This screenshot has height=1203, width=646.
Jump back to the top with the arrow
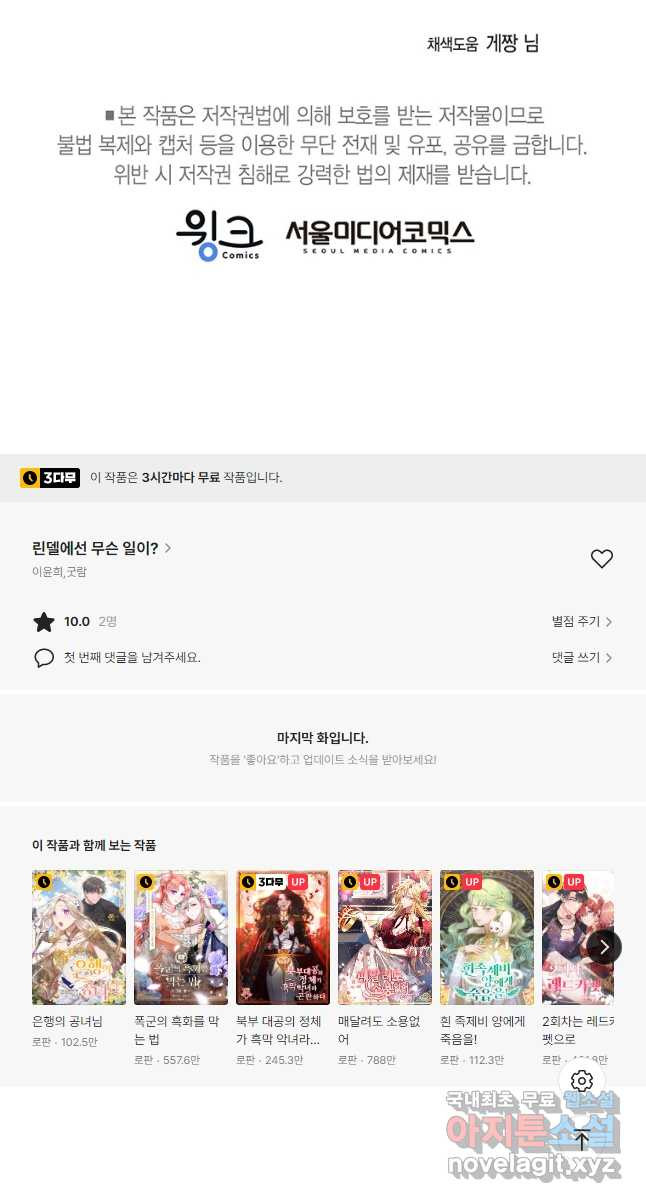coord(582,1140)
